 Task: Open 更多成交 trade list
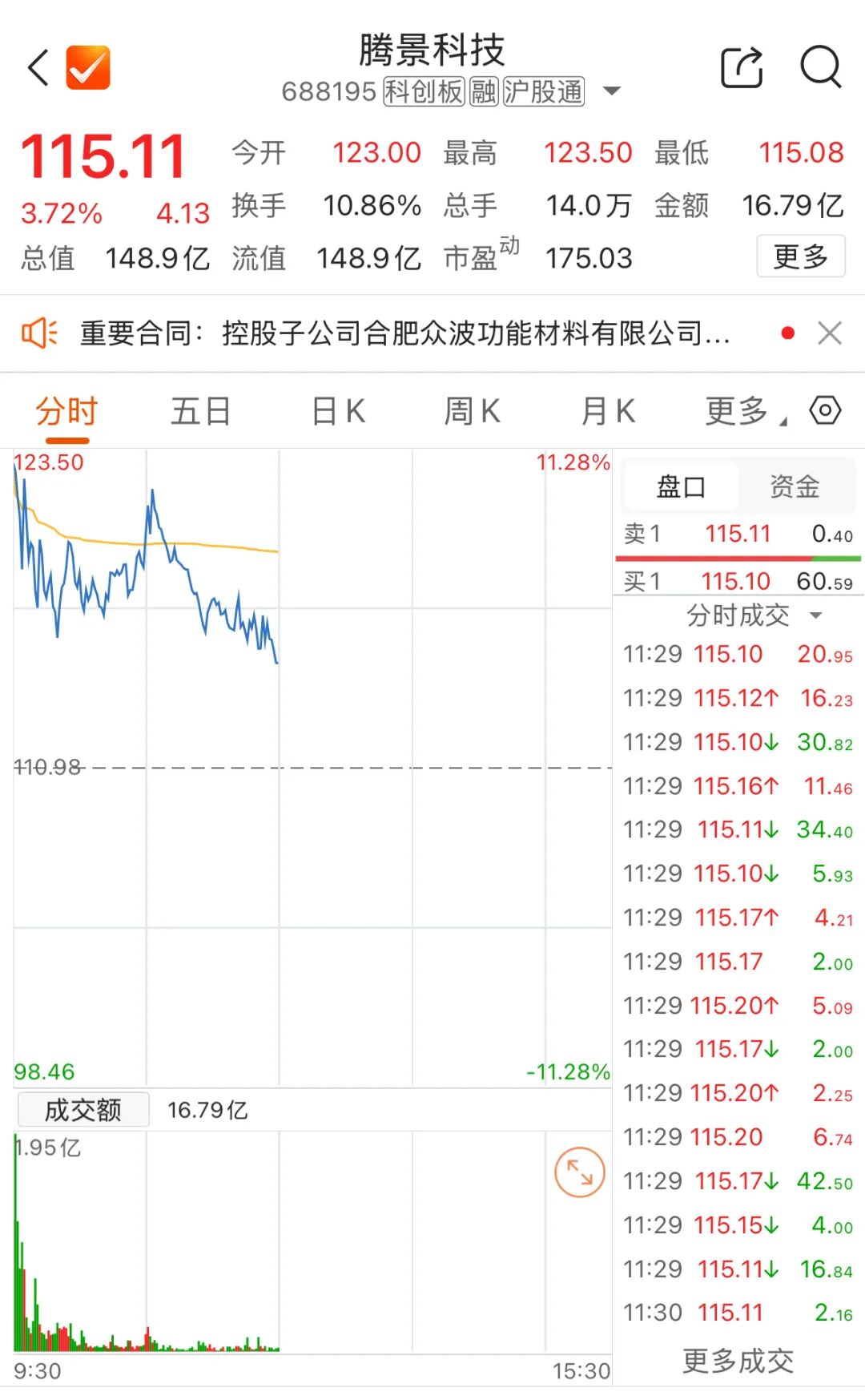tap(738, 1361)
